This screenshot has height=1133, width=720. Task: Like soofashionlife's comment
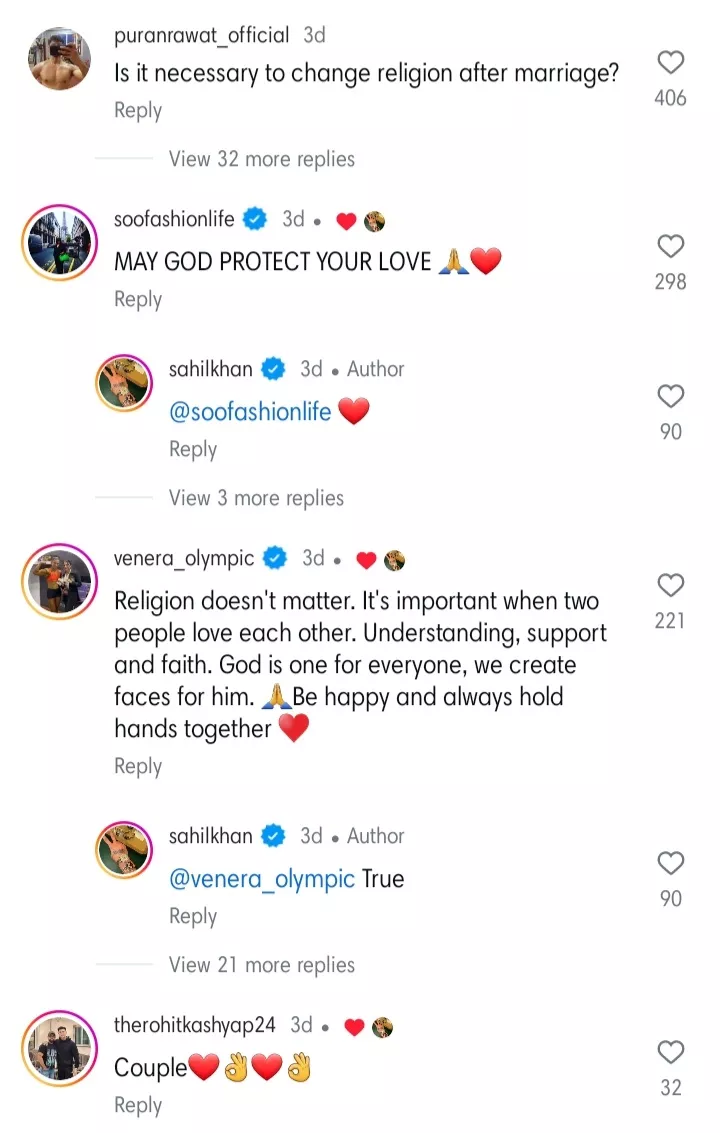[670, 247]
